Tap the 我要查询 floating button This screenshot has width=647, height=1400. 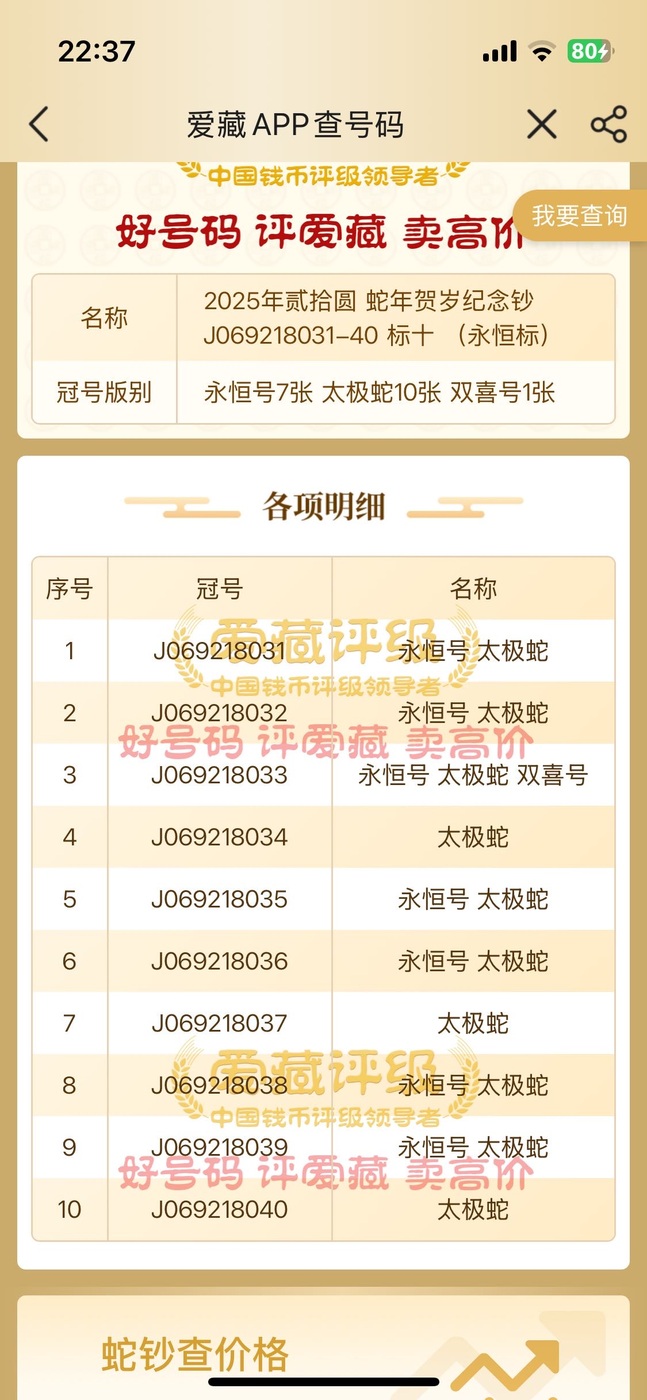pos(580,215)
